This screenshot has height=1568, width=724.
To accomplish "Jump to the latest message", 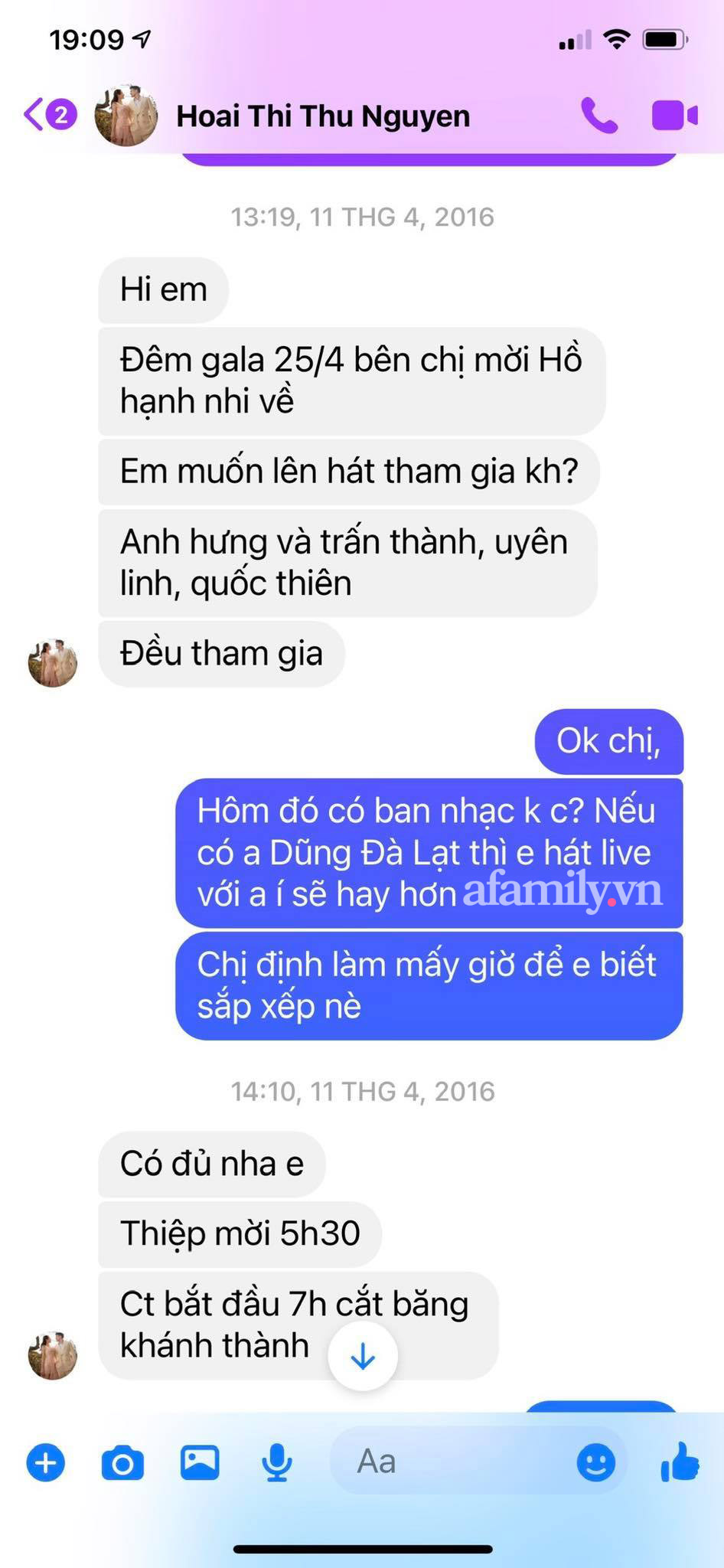I will (362, 1357).
